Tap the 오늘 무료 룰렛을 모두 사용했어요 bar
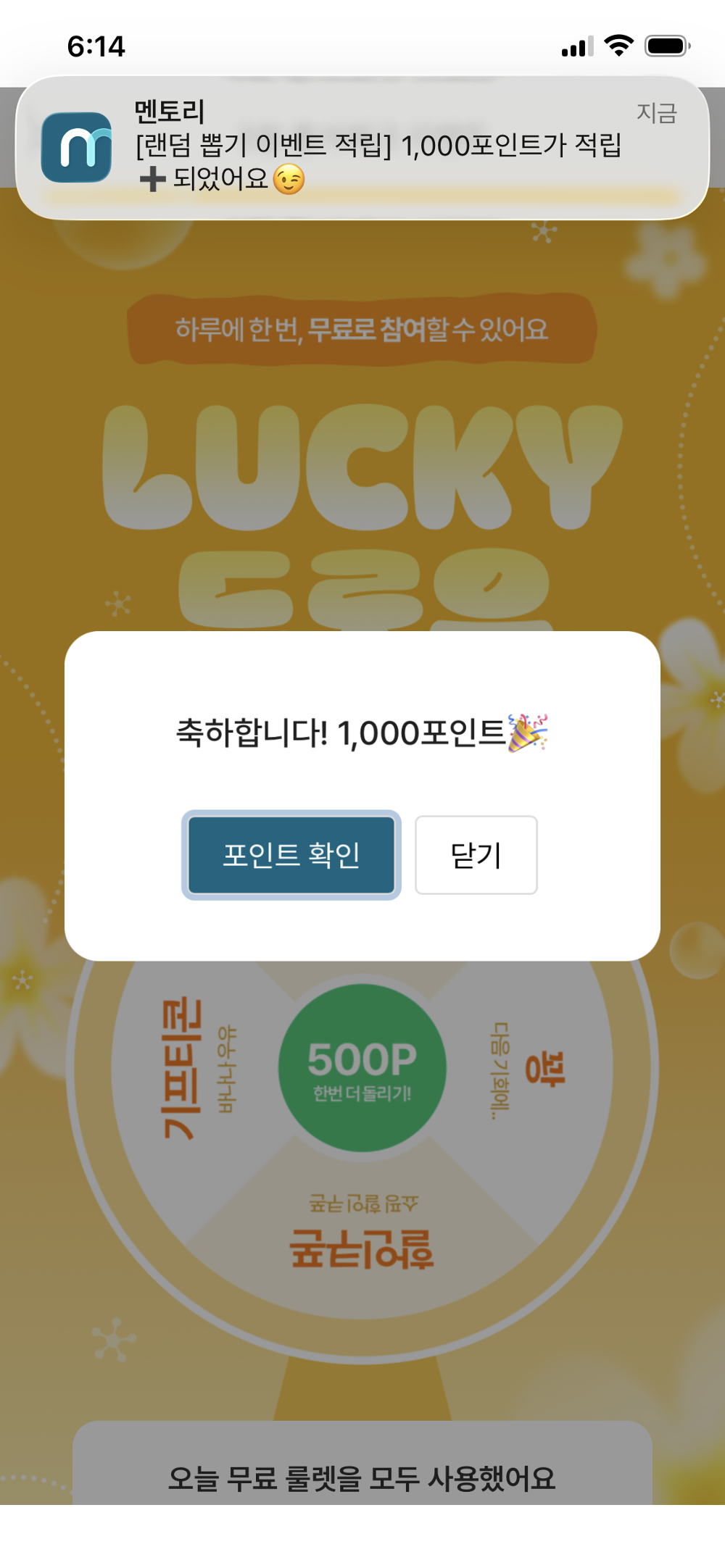The height and width of the screenshot is (1568, 725). (x=362, y=1478)
